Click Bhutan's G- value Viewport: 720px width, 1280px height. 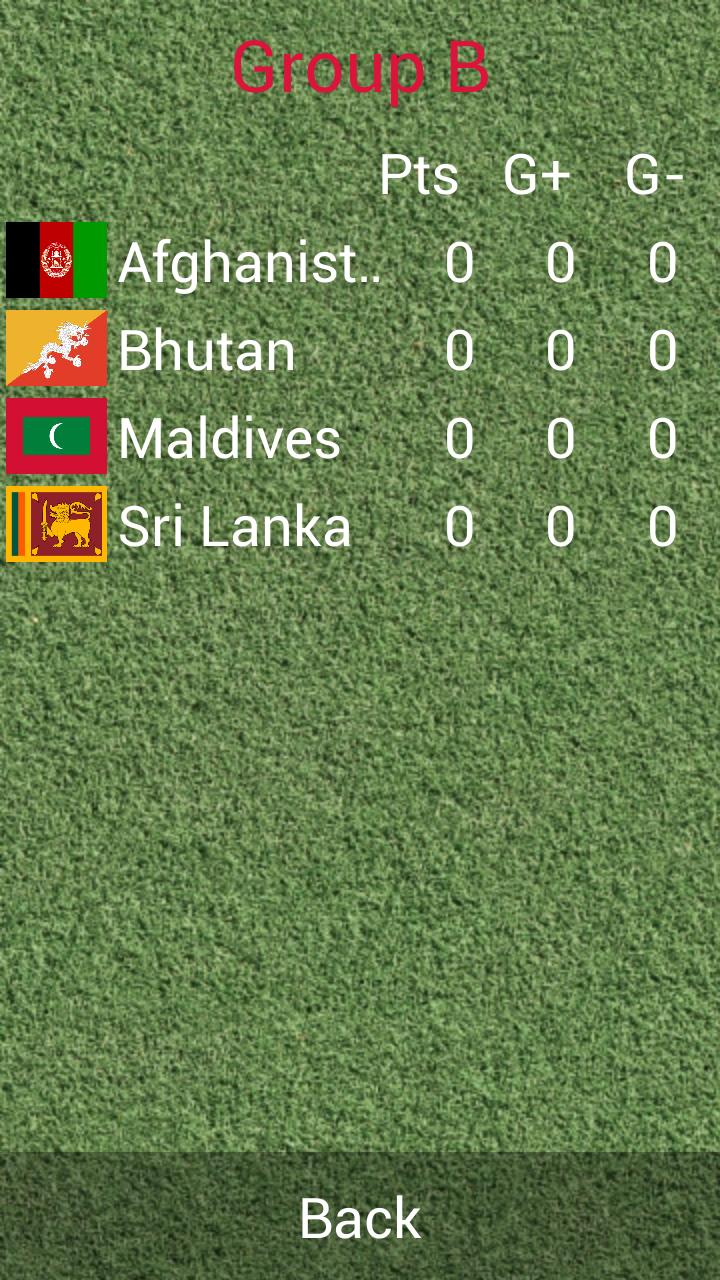tap(662, 350)
